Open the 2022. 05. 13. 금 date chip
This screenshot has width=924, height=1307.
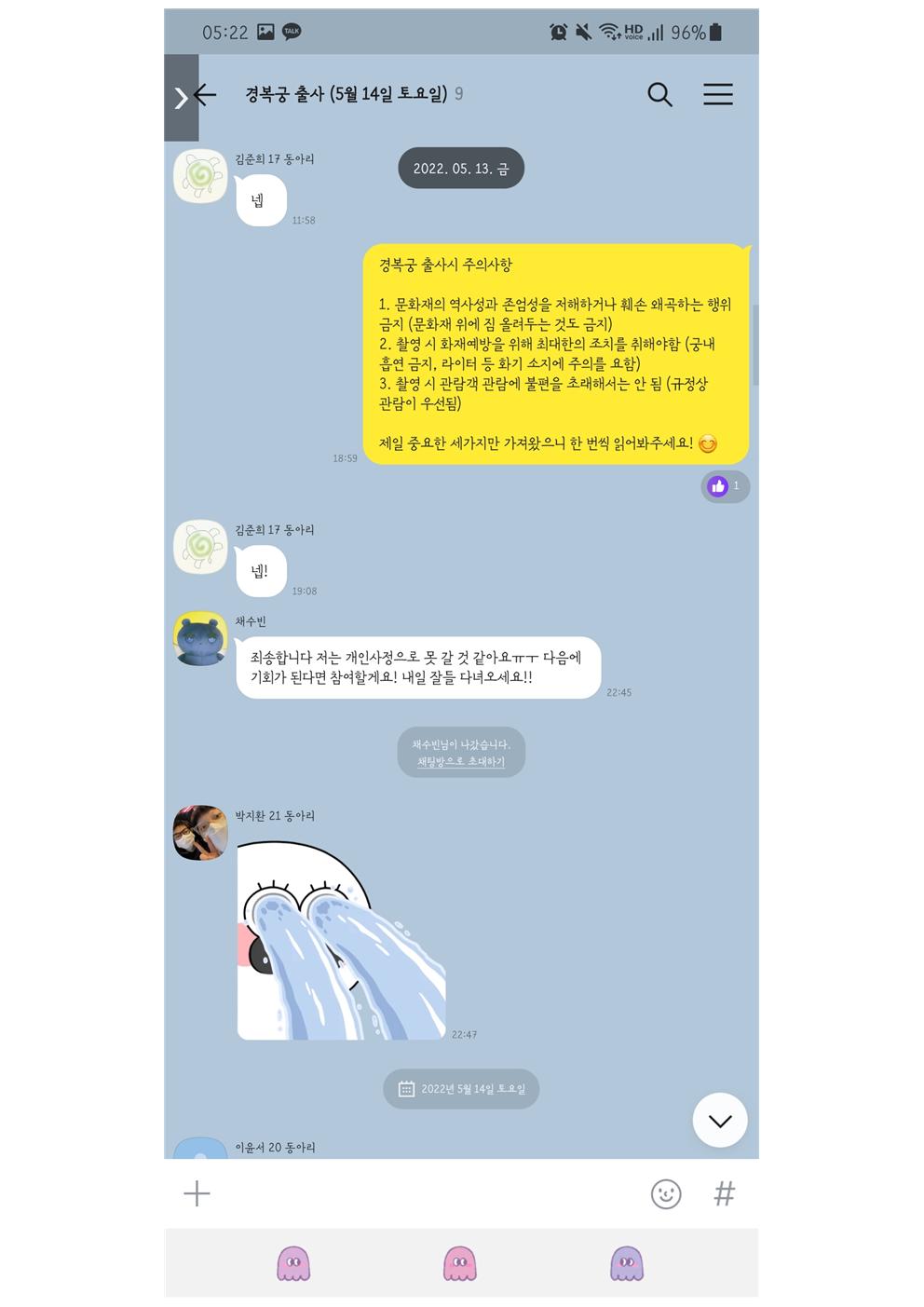coord(461,169)
